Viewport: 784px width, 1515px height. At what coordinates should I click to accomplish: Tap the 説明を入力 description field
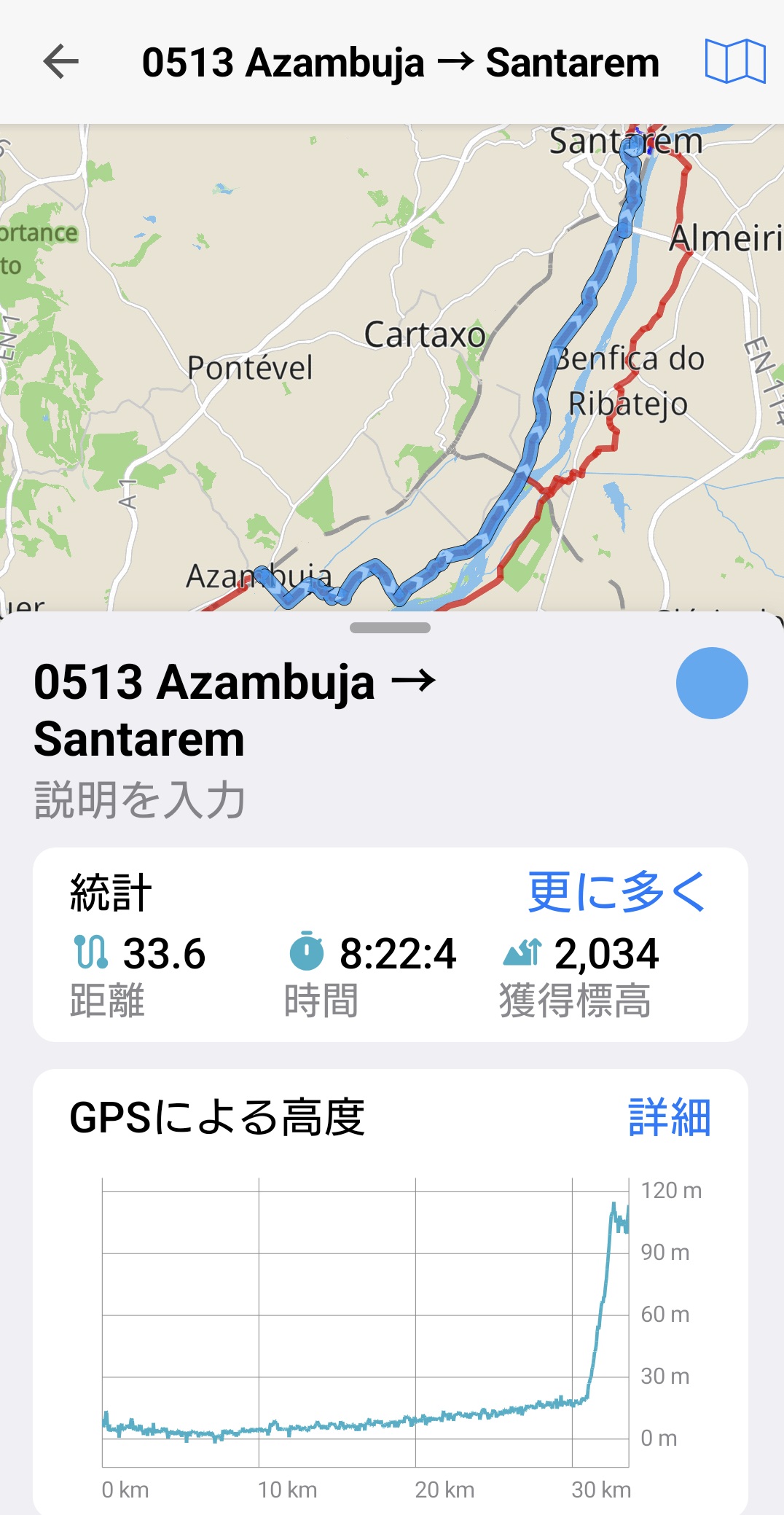point(140,800)
